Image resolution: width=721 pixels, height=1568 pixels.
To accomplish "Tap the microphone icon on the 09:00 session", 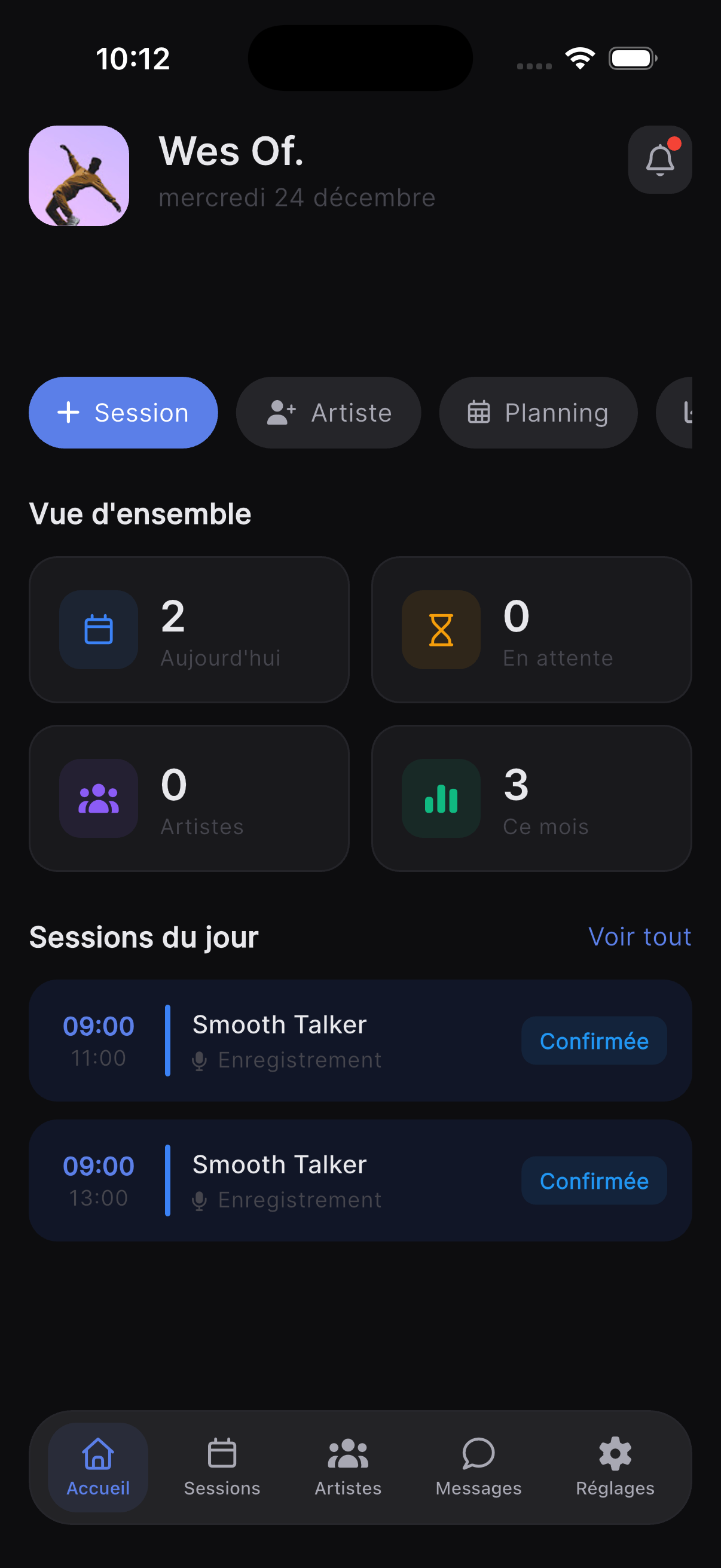I will coord(200,1060).
